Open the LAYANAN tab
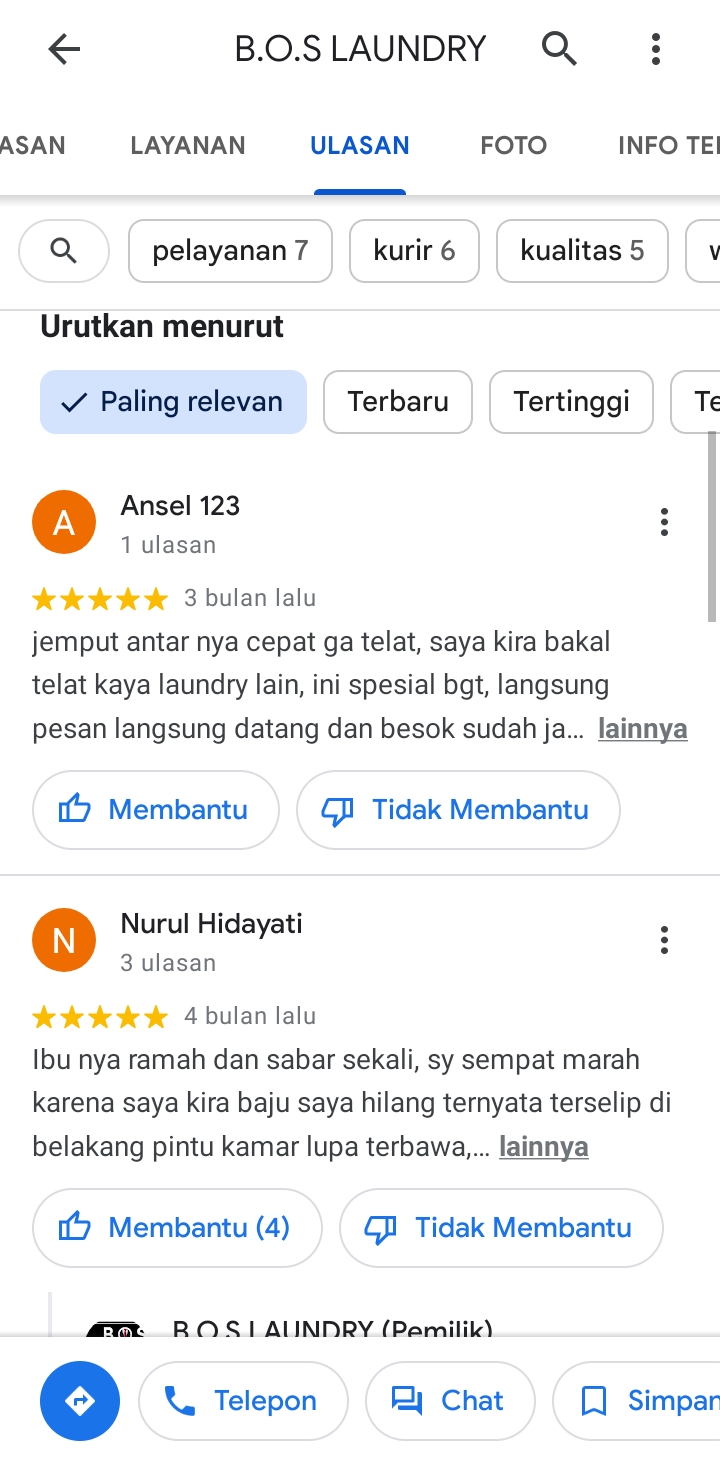Image resolution: width=720 pixels, height=1460 pixels. [x=187, y=145]
